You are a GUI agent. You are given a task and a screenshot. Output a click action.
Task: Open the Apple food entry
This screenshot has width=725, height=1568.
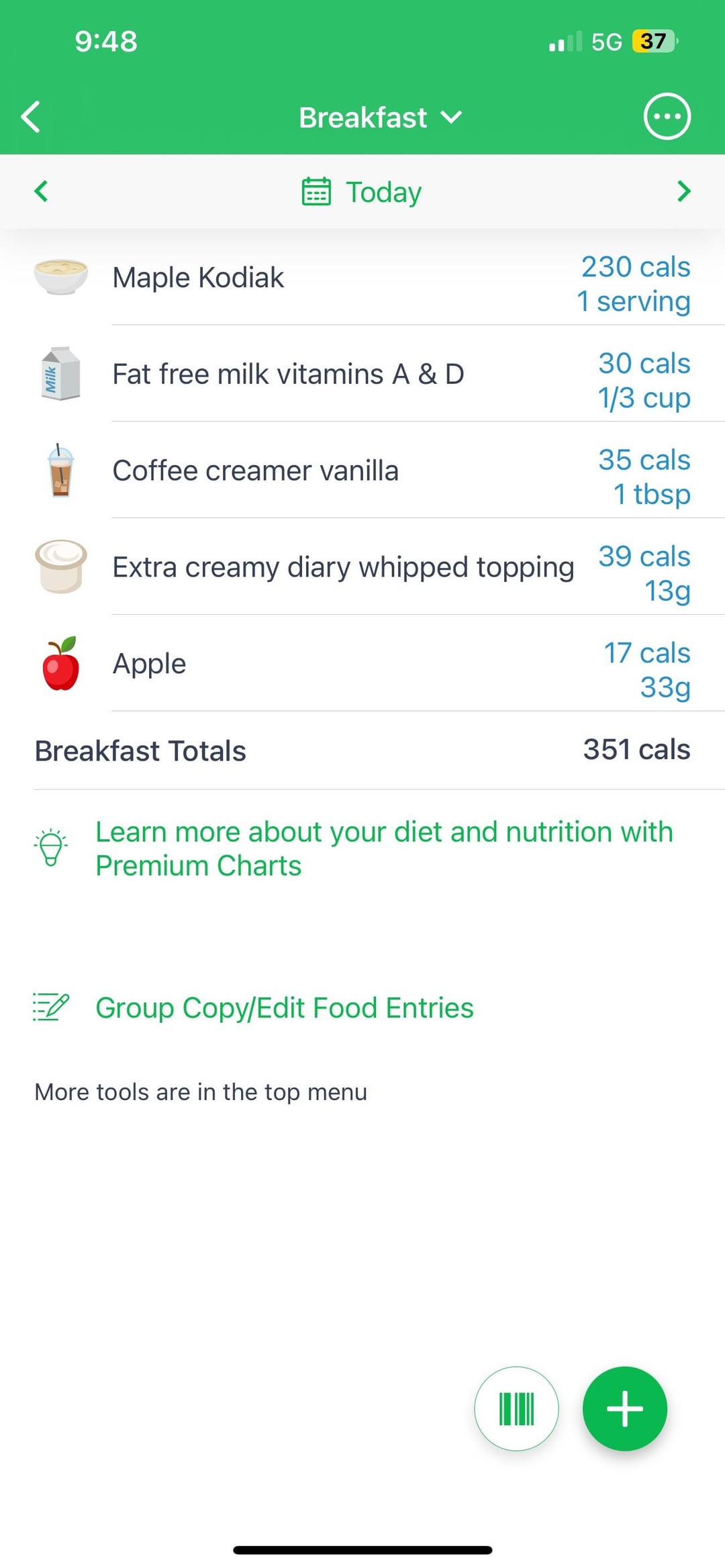tap(362, 664)
